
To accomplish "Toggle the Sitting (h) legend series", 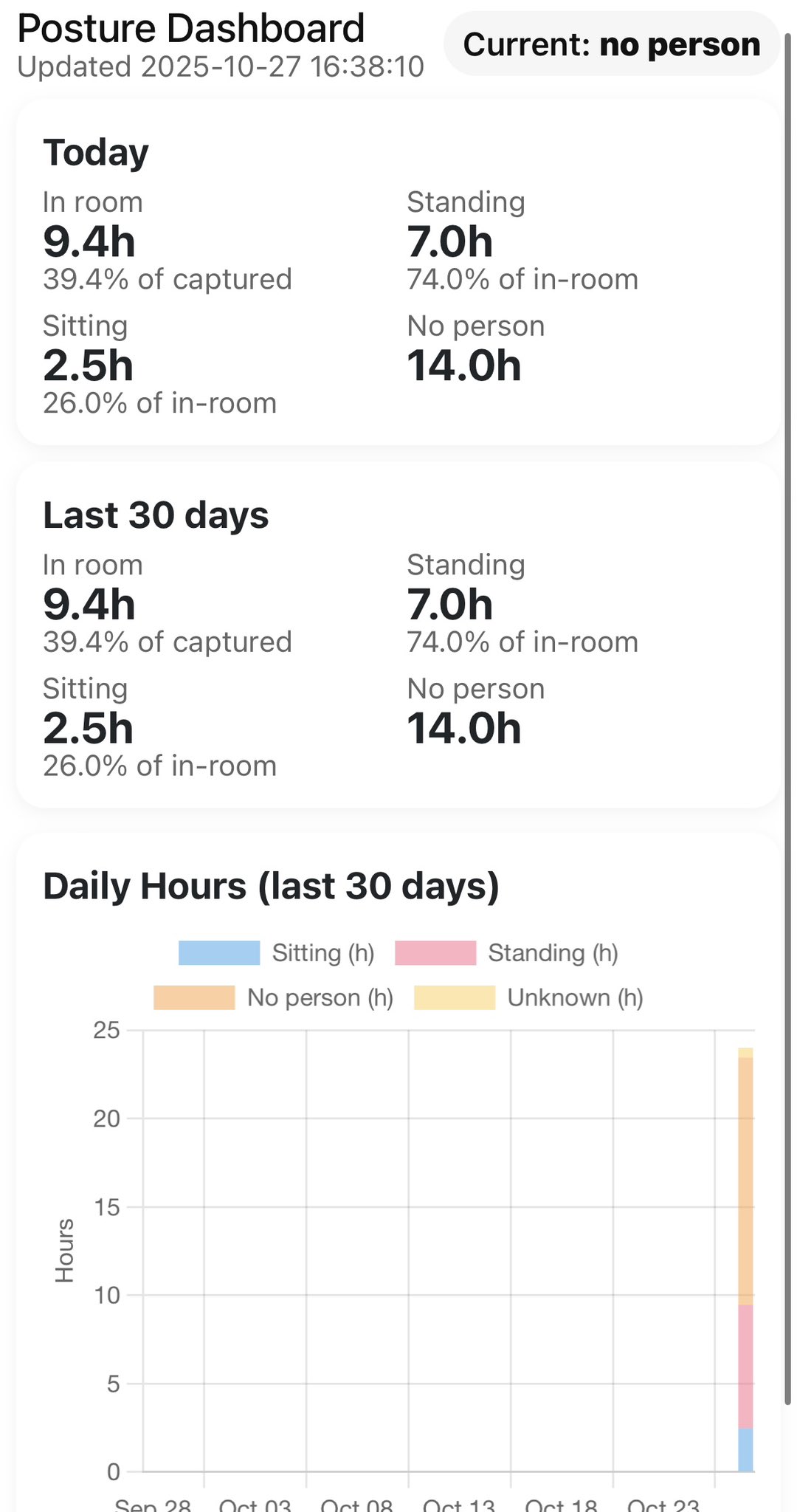I will [276, 953].
